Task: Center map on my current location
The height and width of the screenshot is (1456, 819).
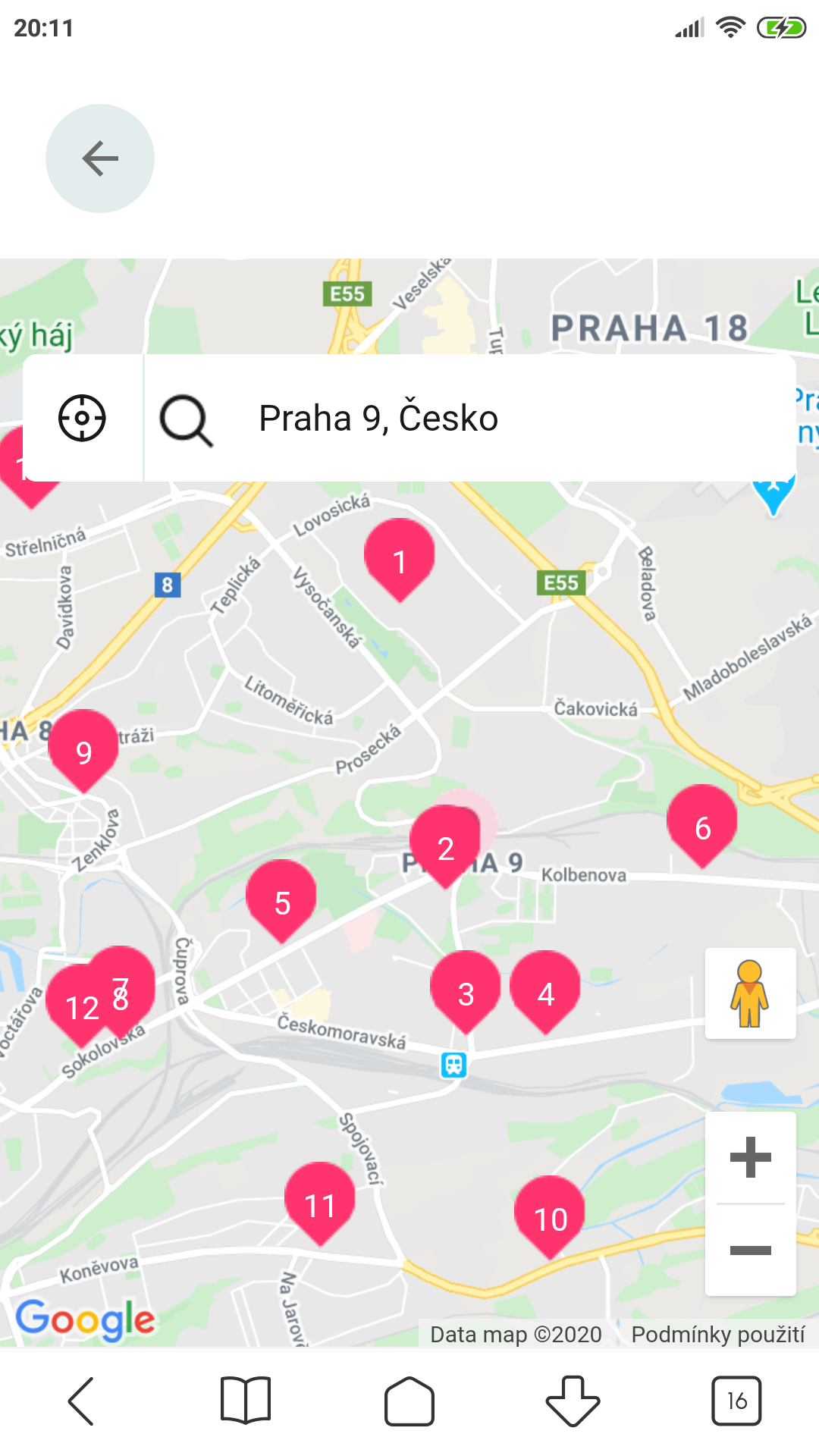Action: coord(82,418)
